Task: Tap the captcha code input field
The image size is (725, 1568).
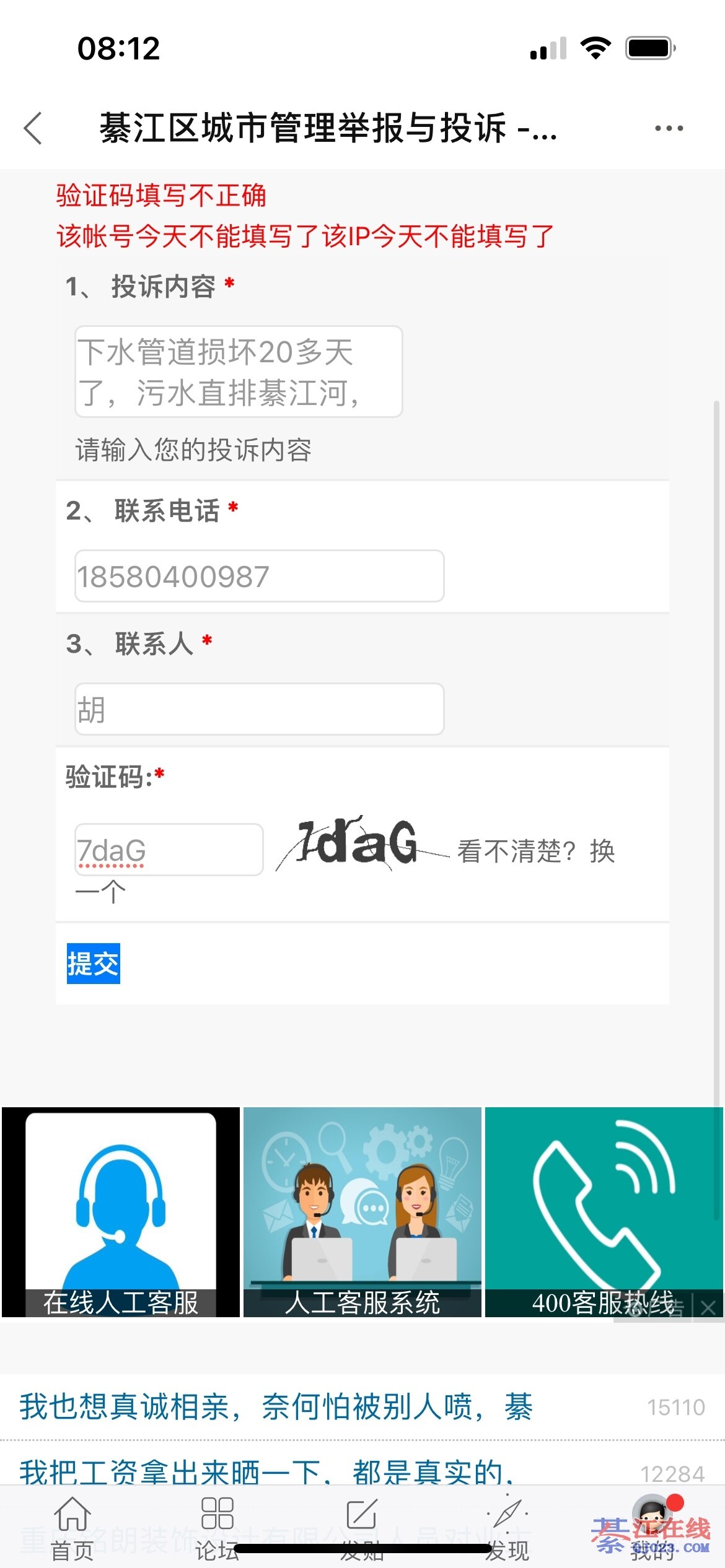Action: click(169, 850)
